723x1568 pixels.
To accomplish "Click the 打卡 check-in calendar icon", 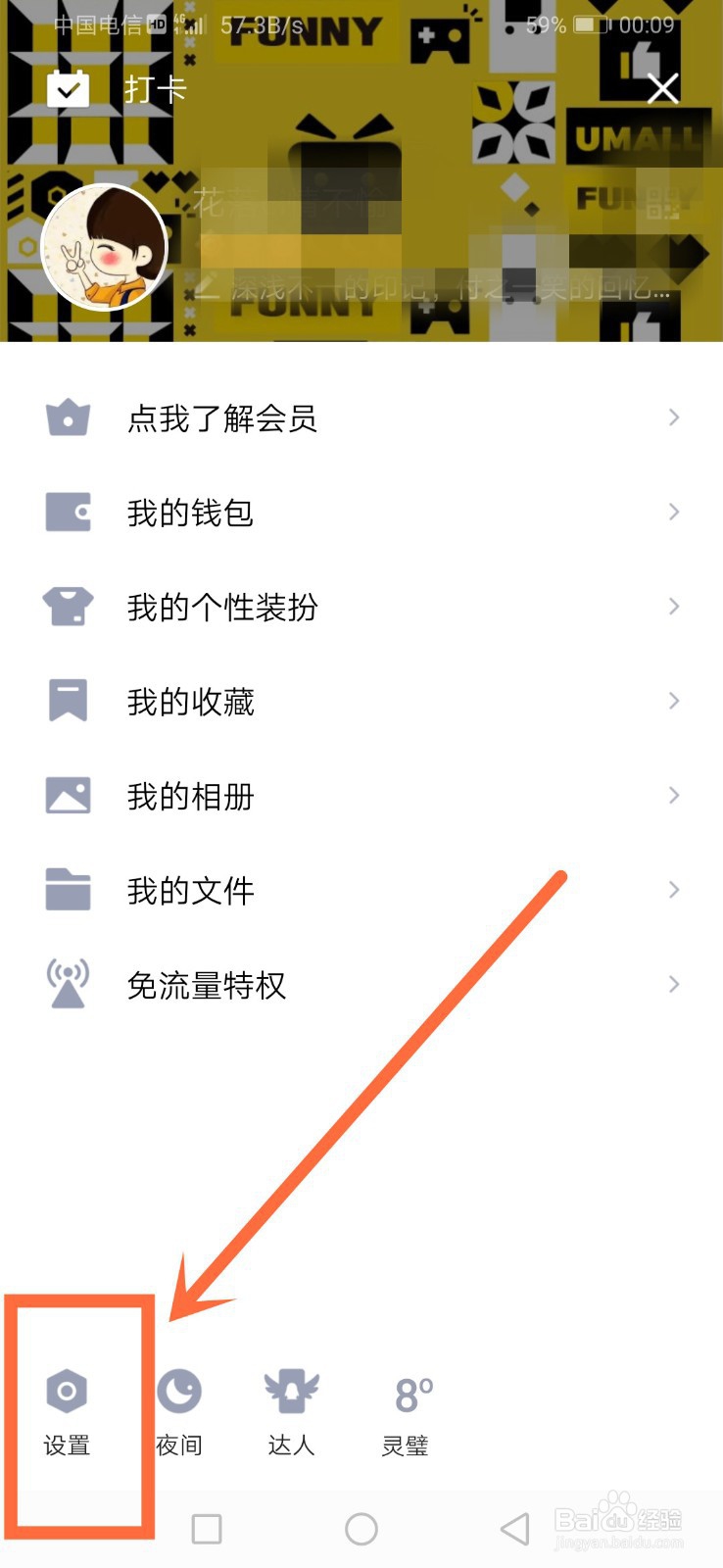I will pyautogui.click(x=68, y=88).
